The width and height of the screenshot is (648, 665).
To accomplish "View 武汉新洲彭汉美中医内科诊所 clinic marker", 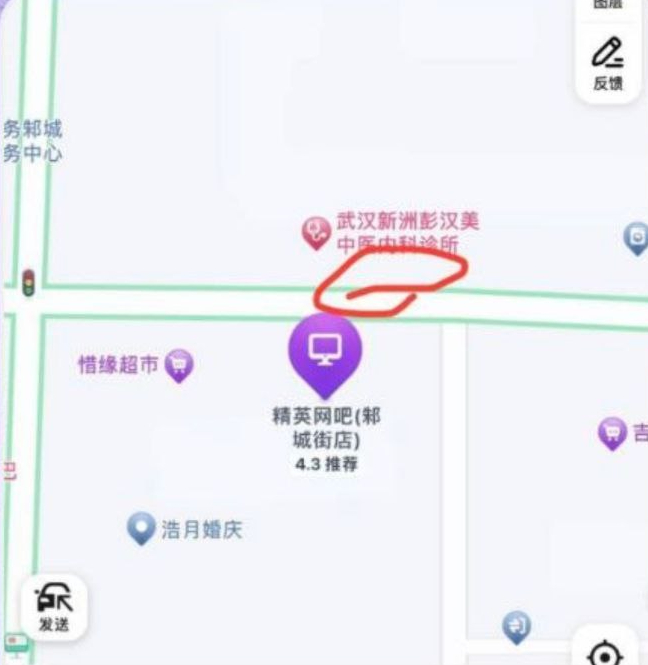I will click(317, 233).
